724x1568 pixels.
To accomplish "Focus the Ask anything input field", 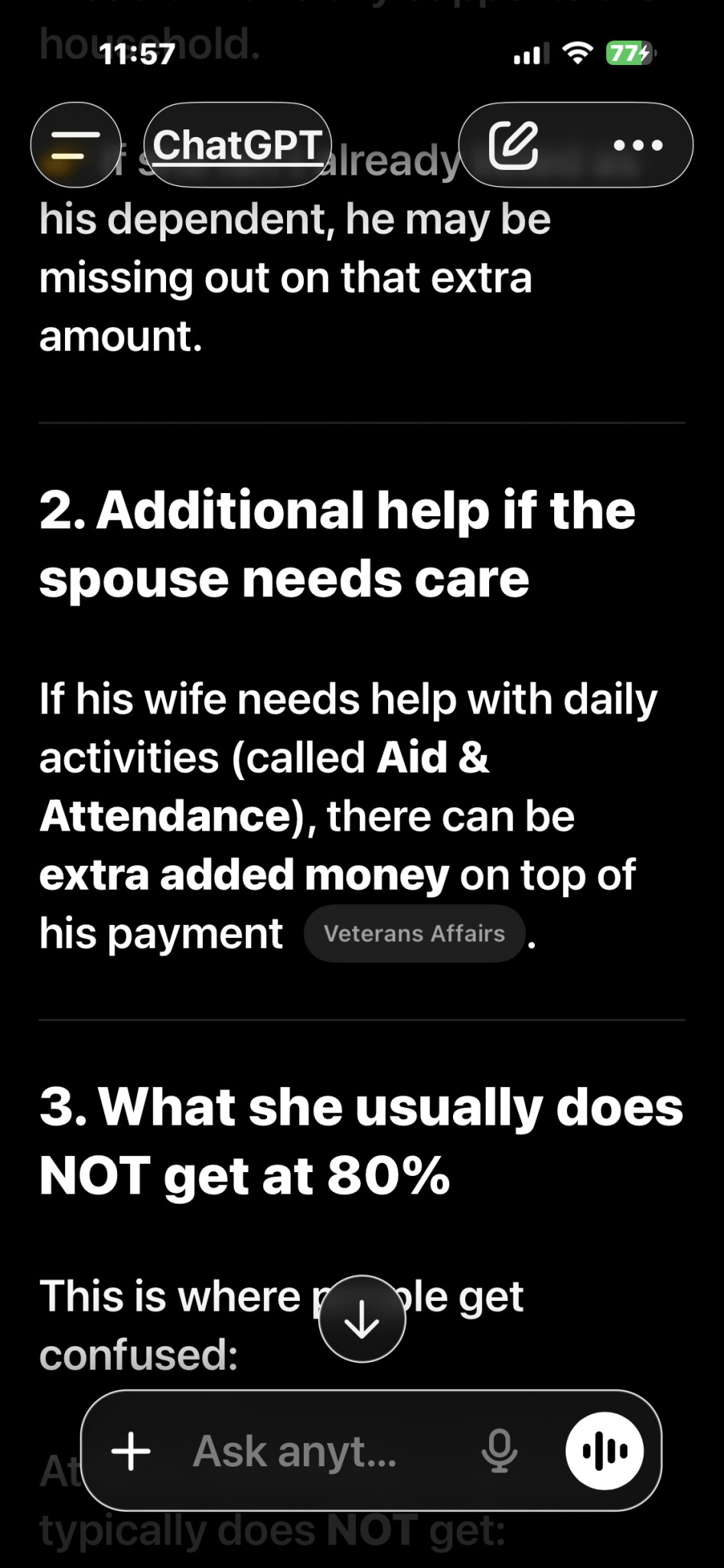I will pyautogui.click(x=306, y=1451).
